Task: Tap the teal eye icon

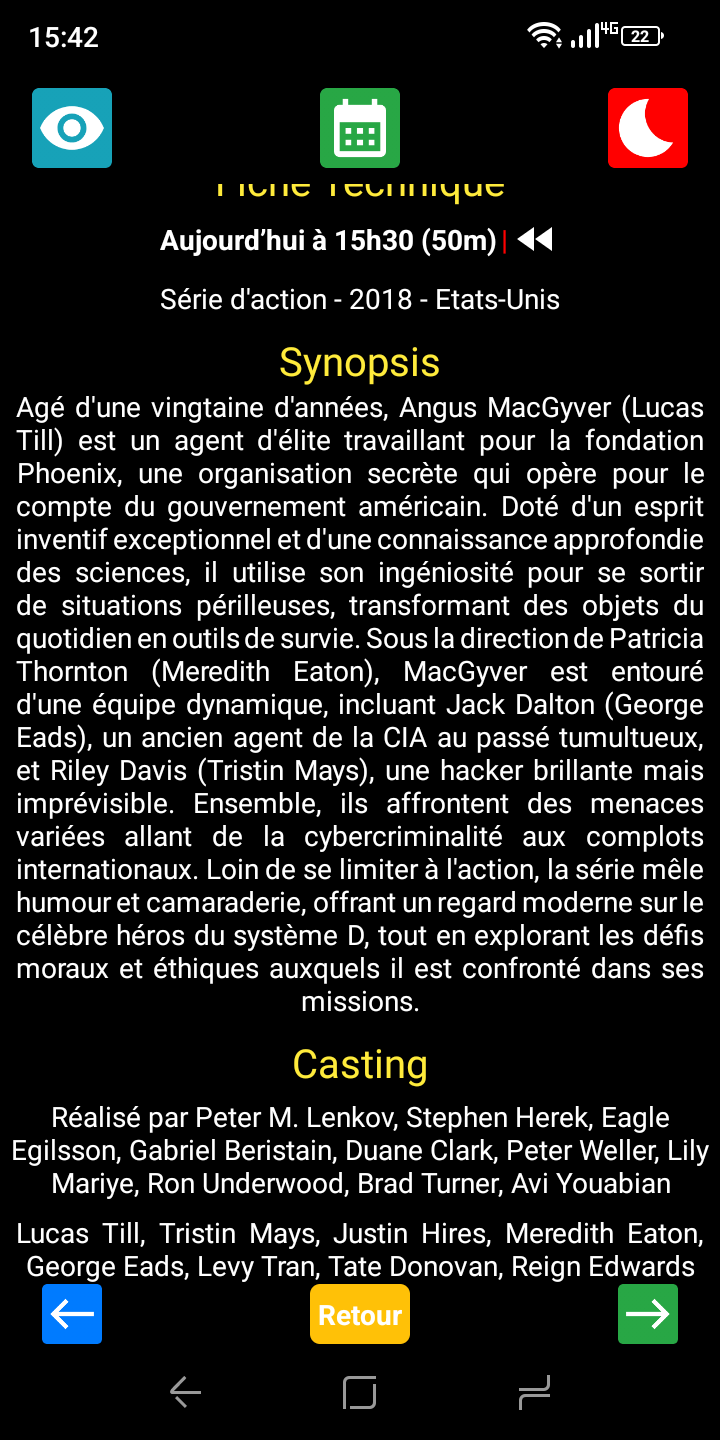Action: (x=72, y=128)
